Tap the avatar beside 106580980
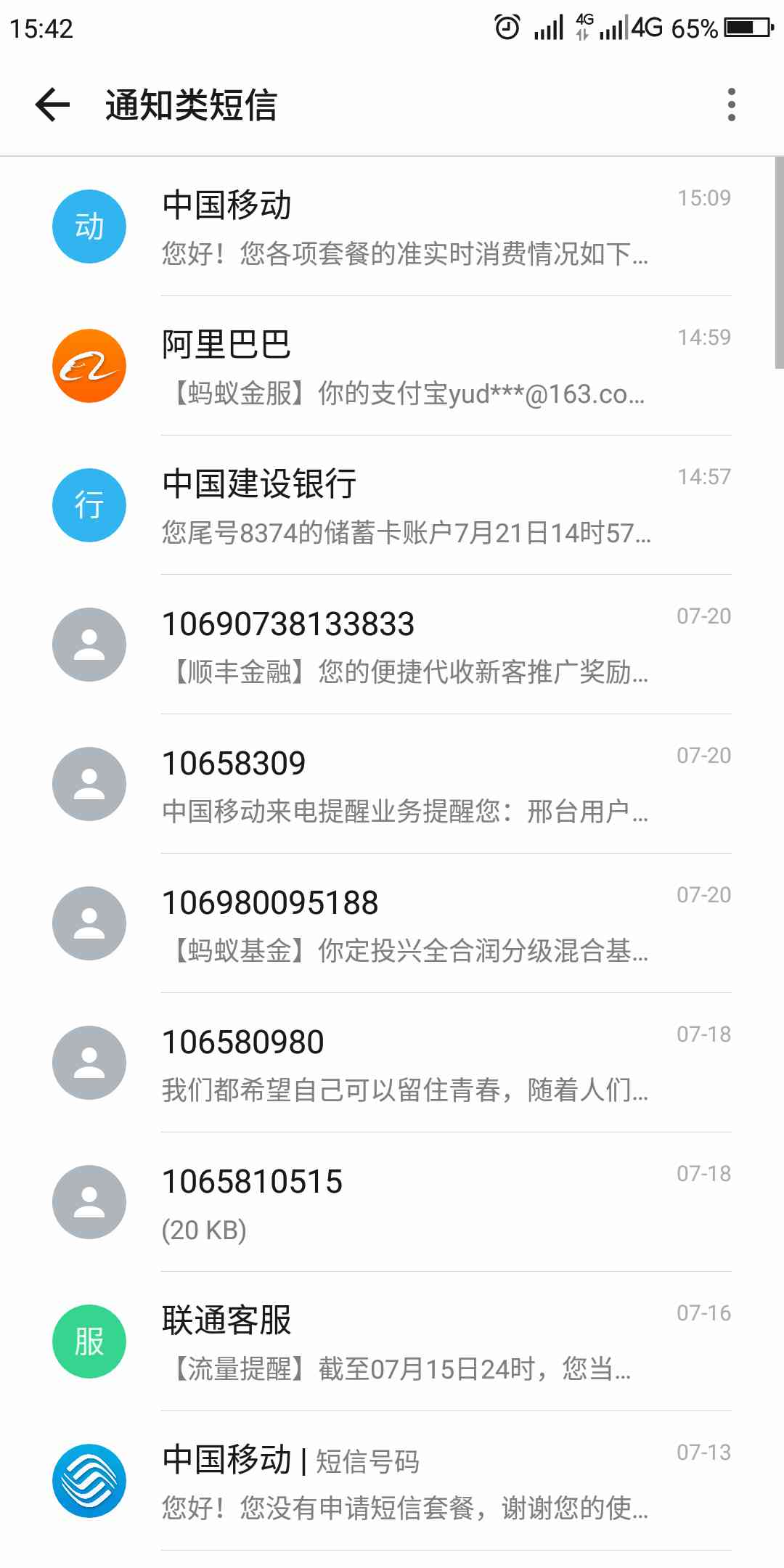Viewport: 784px width, 1568px height. (x=89, y=1063)
